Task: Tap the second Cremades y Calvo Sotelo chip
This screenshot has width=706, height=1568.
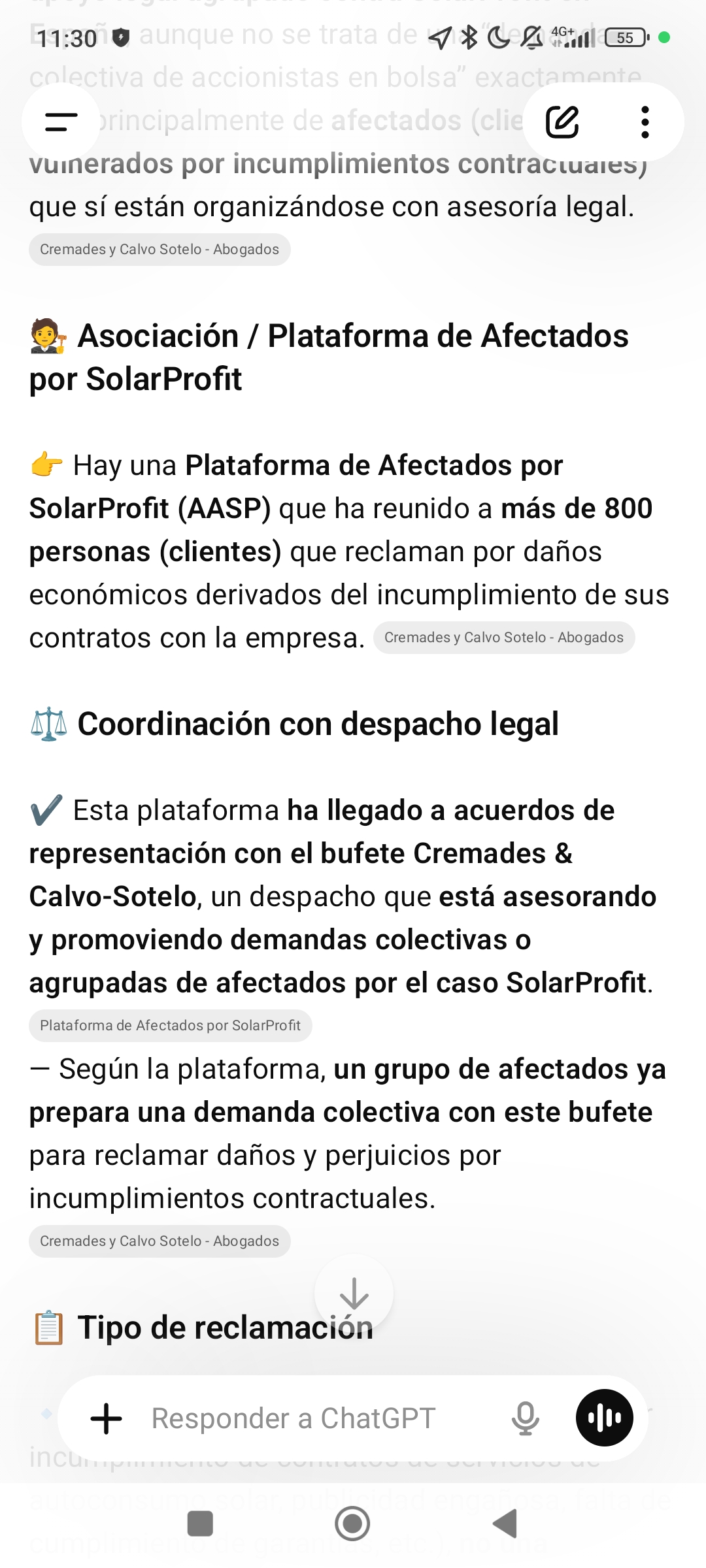Action: click(503, 636)
